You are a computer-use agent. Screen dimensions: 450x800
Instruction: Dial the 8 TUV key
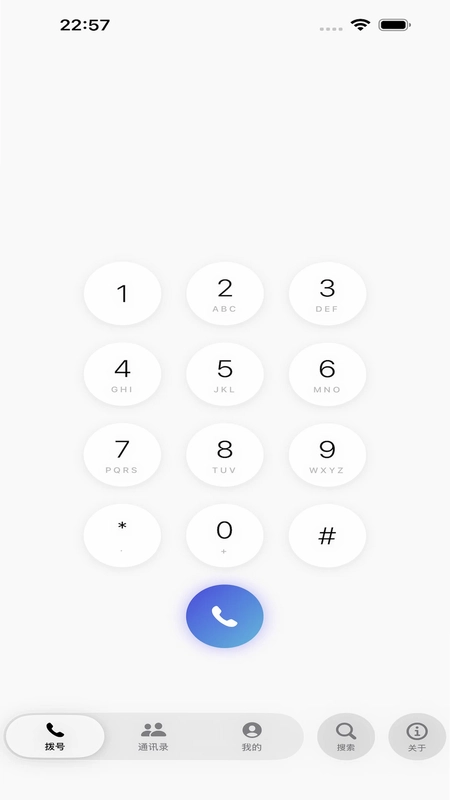[225, 455]
